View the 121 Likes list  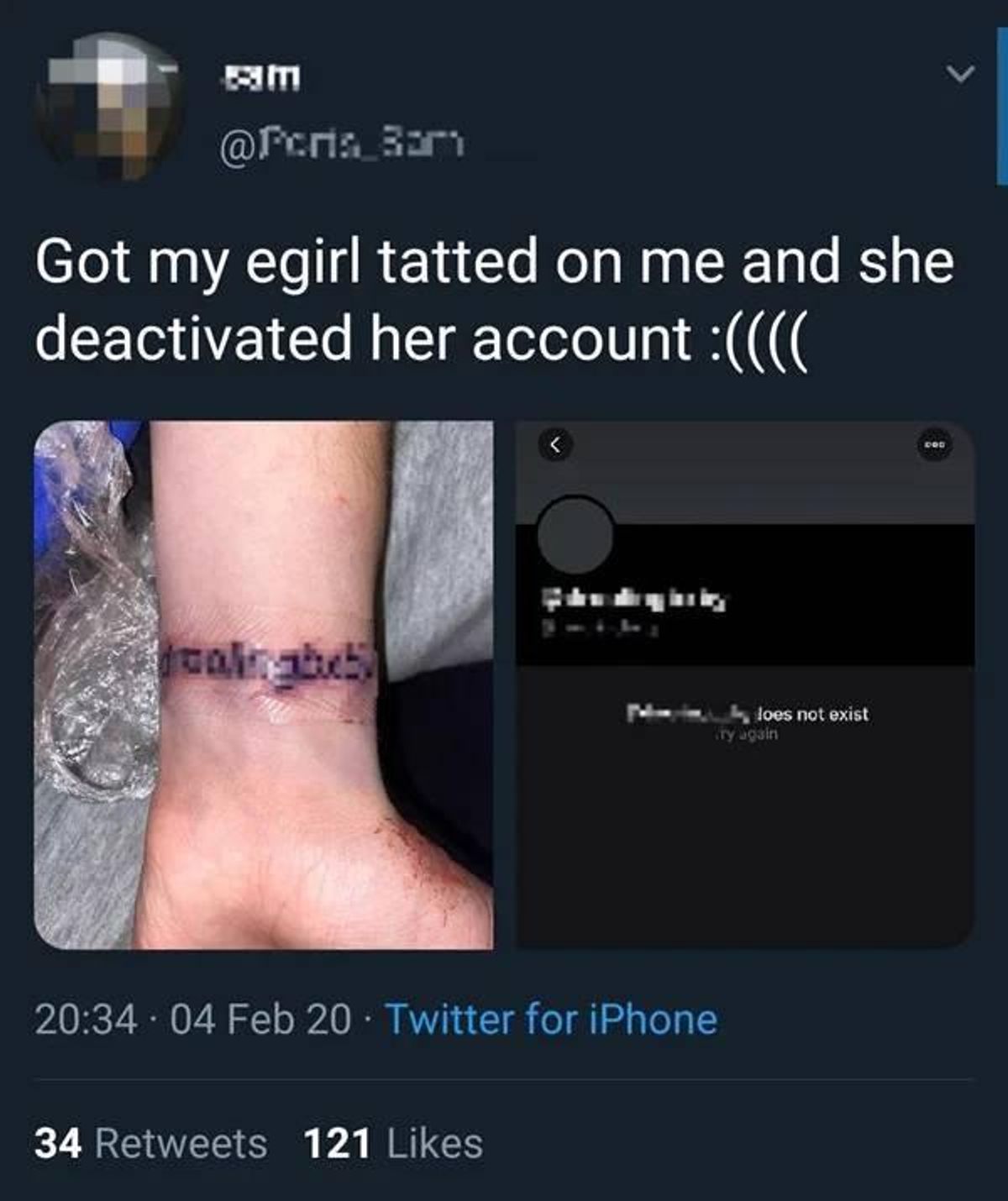[392, 1144]
